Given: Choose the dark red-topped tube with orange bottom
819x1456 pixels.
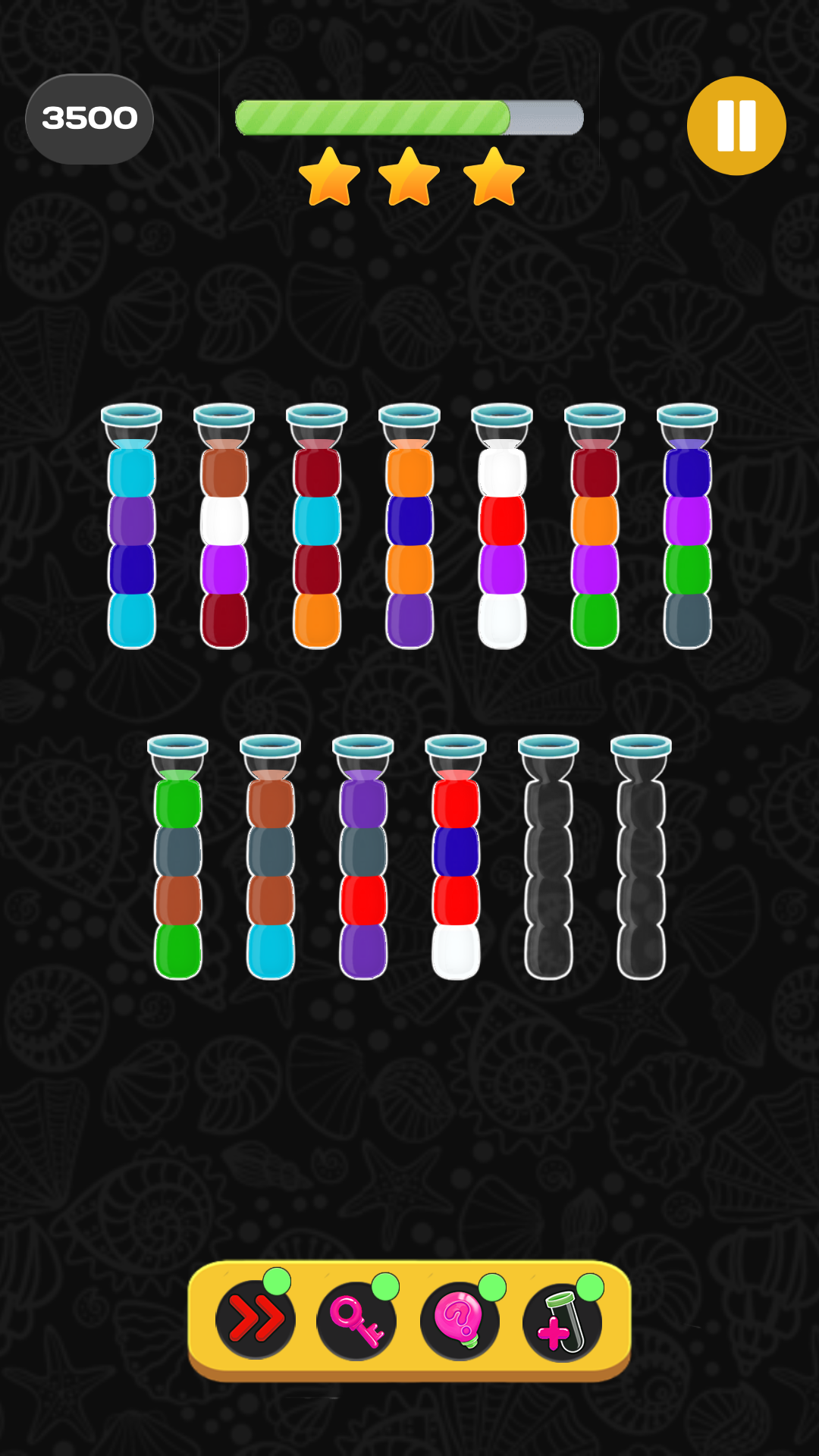Looking at the screenshot, I should point(317,531).
